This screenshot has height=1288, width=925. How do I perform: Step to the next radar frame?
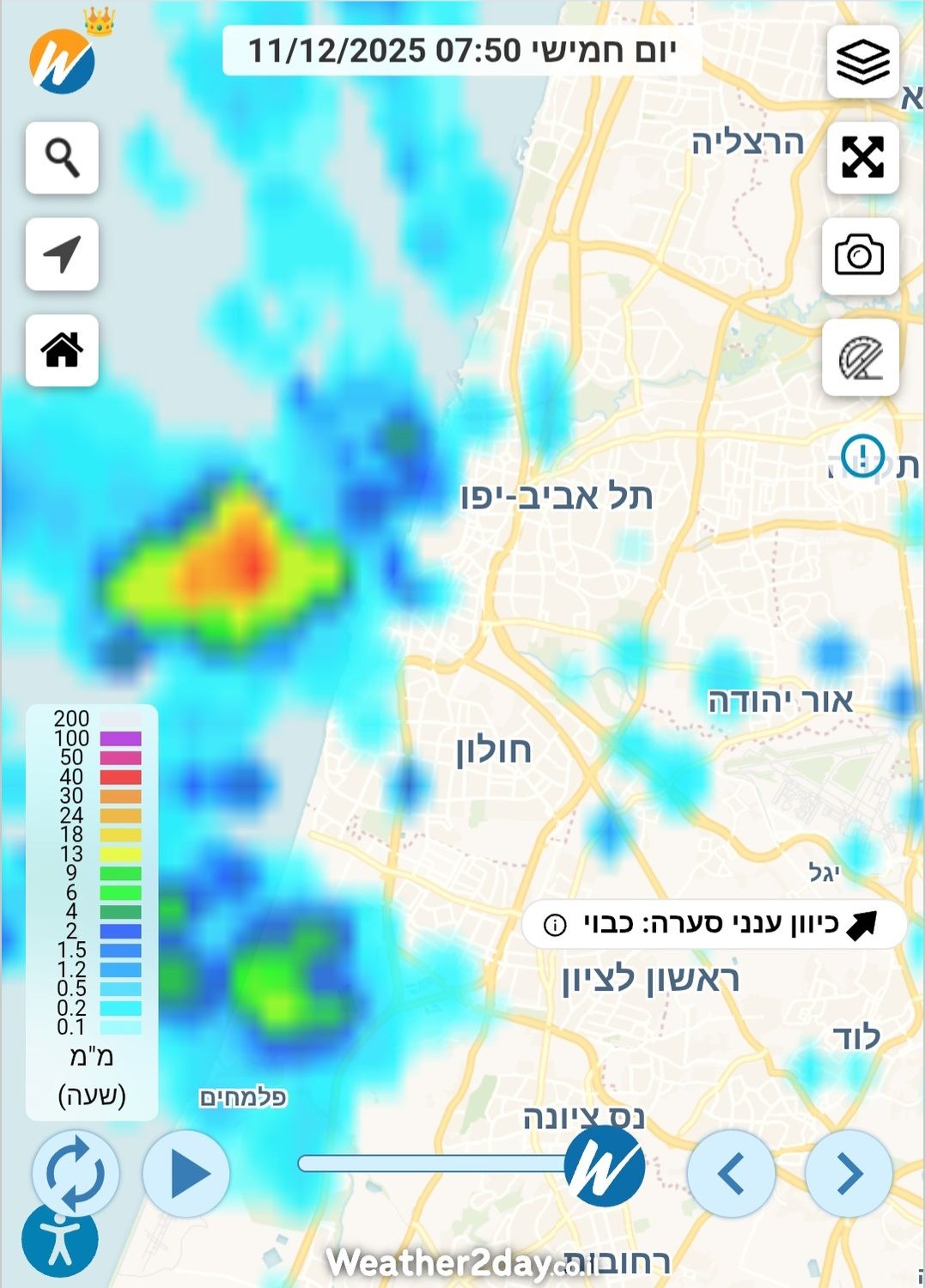point(849,1174)
